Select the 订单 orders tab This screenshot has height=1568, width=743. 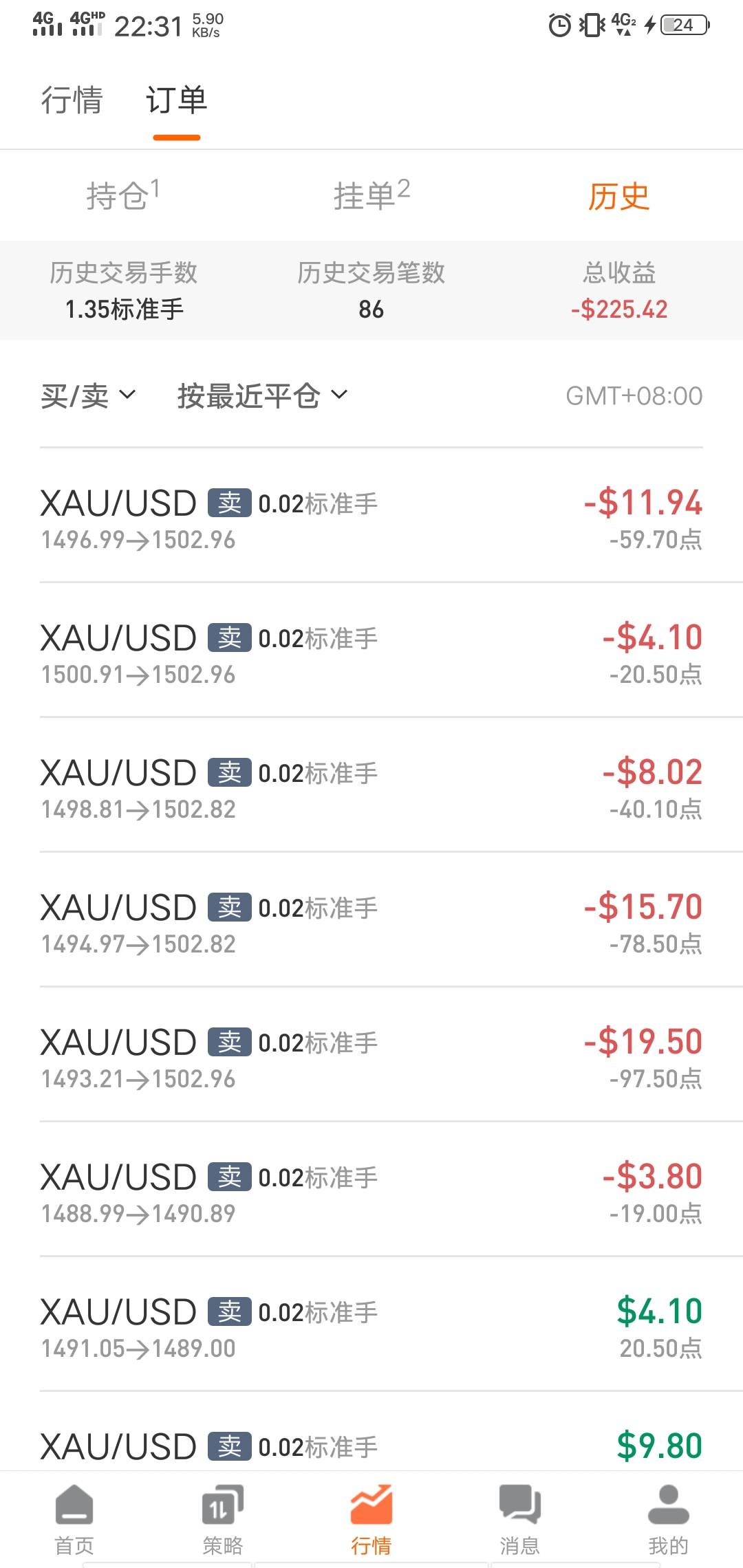click(x=177, y=100)
